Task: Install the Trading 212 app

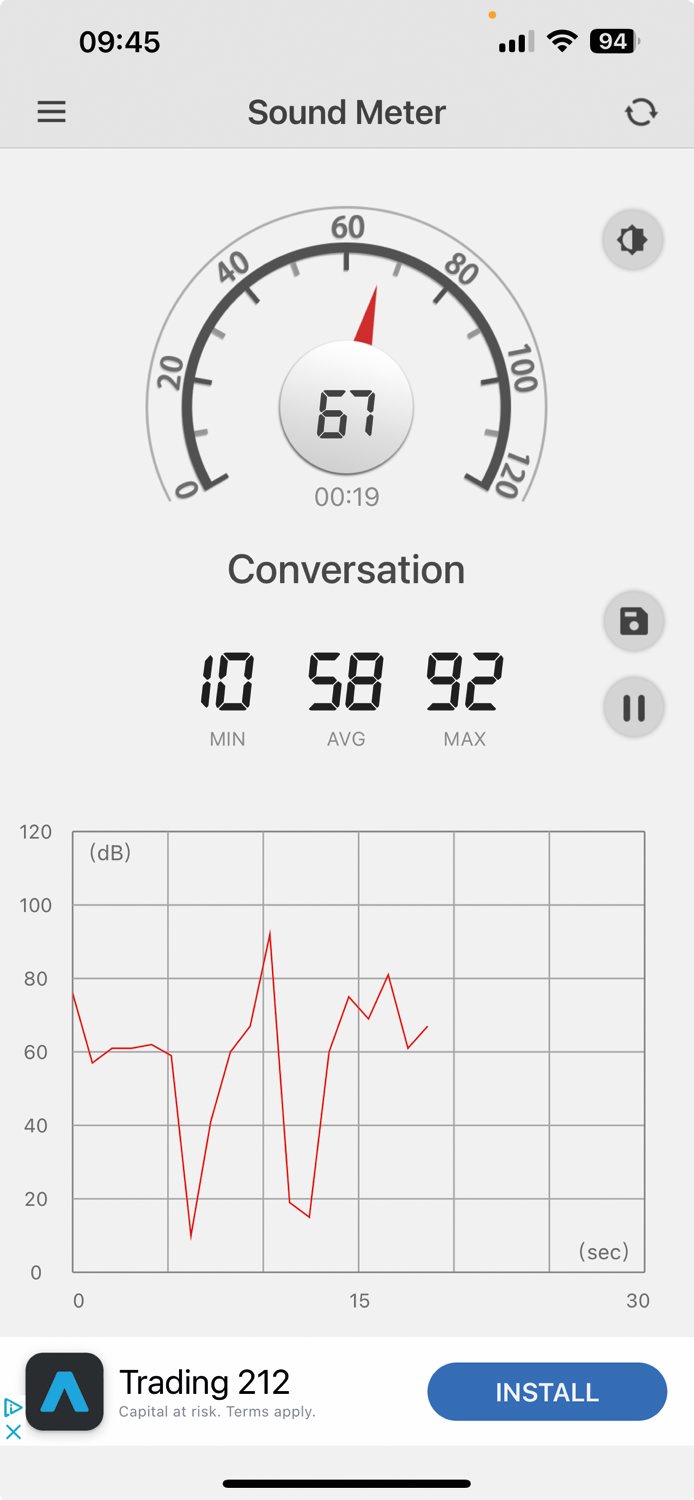Action: point(547,1392)
